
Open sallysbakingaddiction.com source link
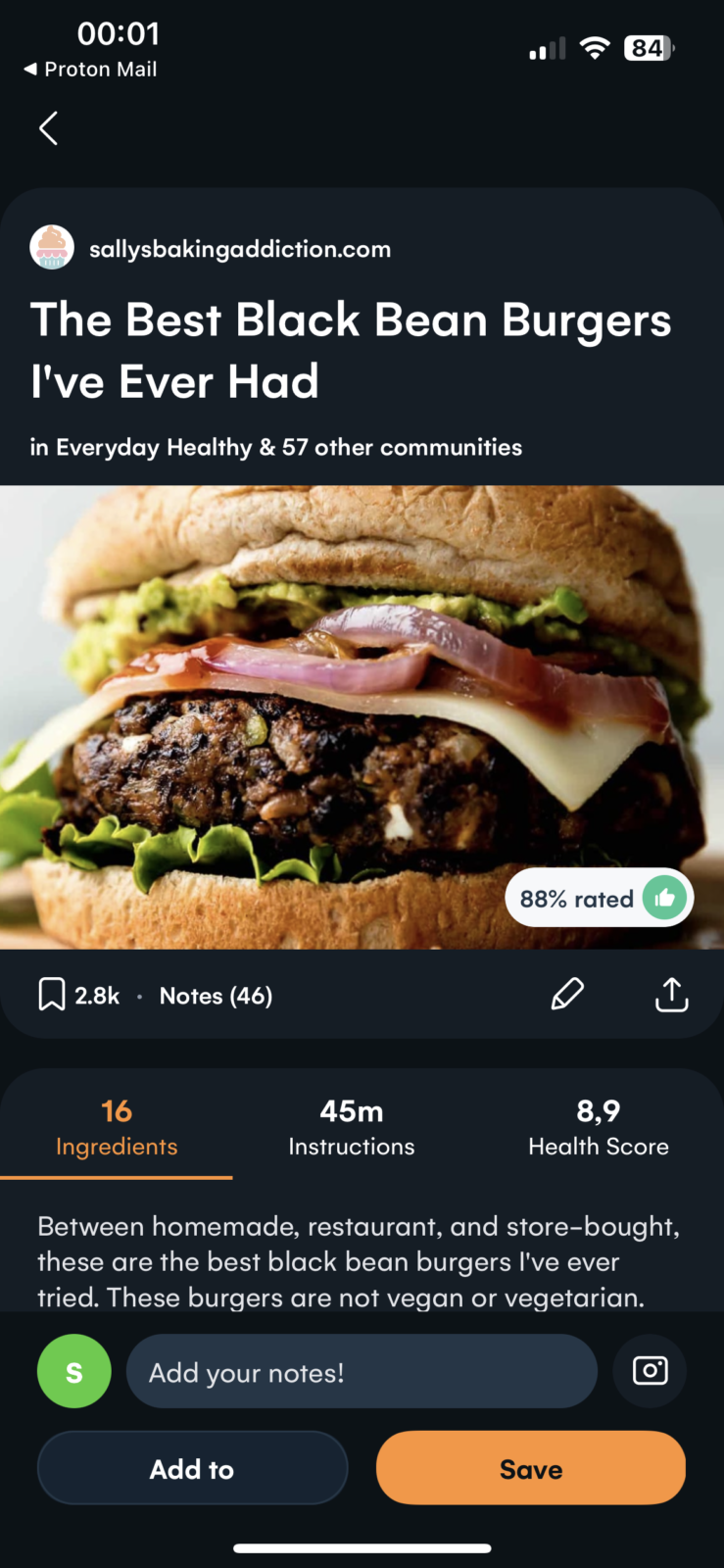coord(239,249)
